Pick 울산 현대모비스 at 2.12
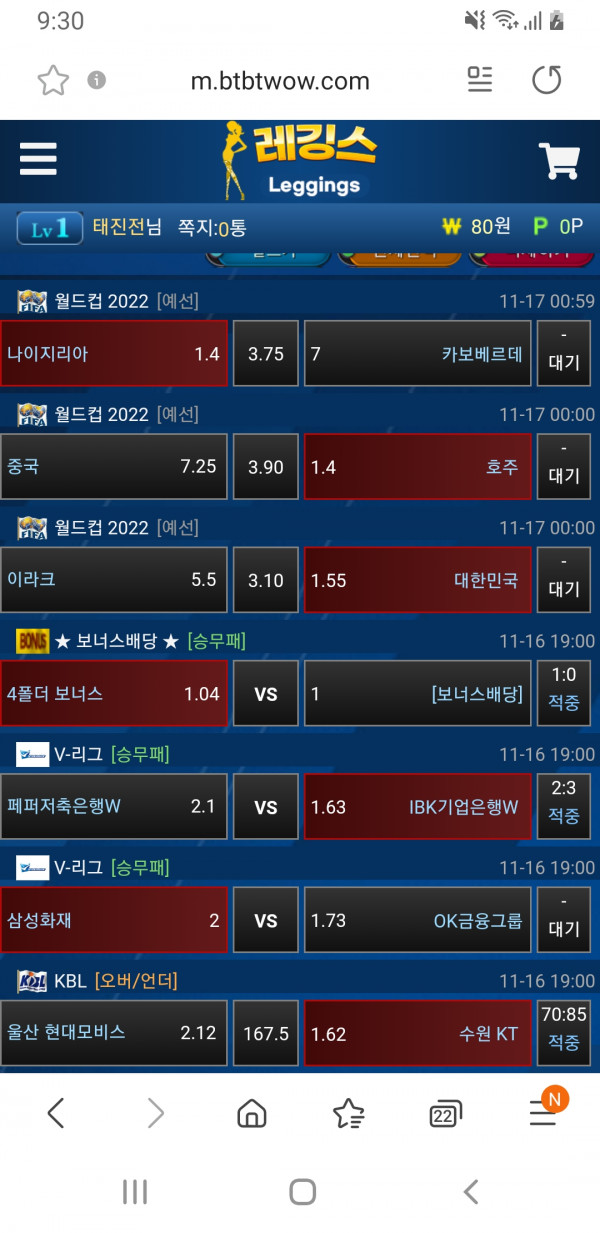The image size is (600, 1233). pyautogui.click(x=114, y=1033)
